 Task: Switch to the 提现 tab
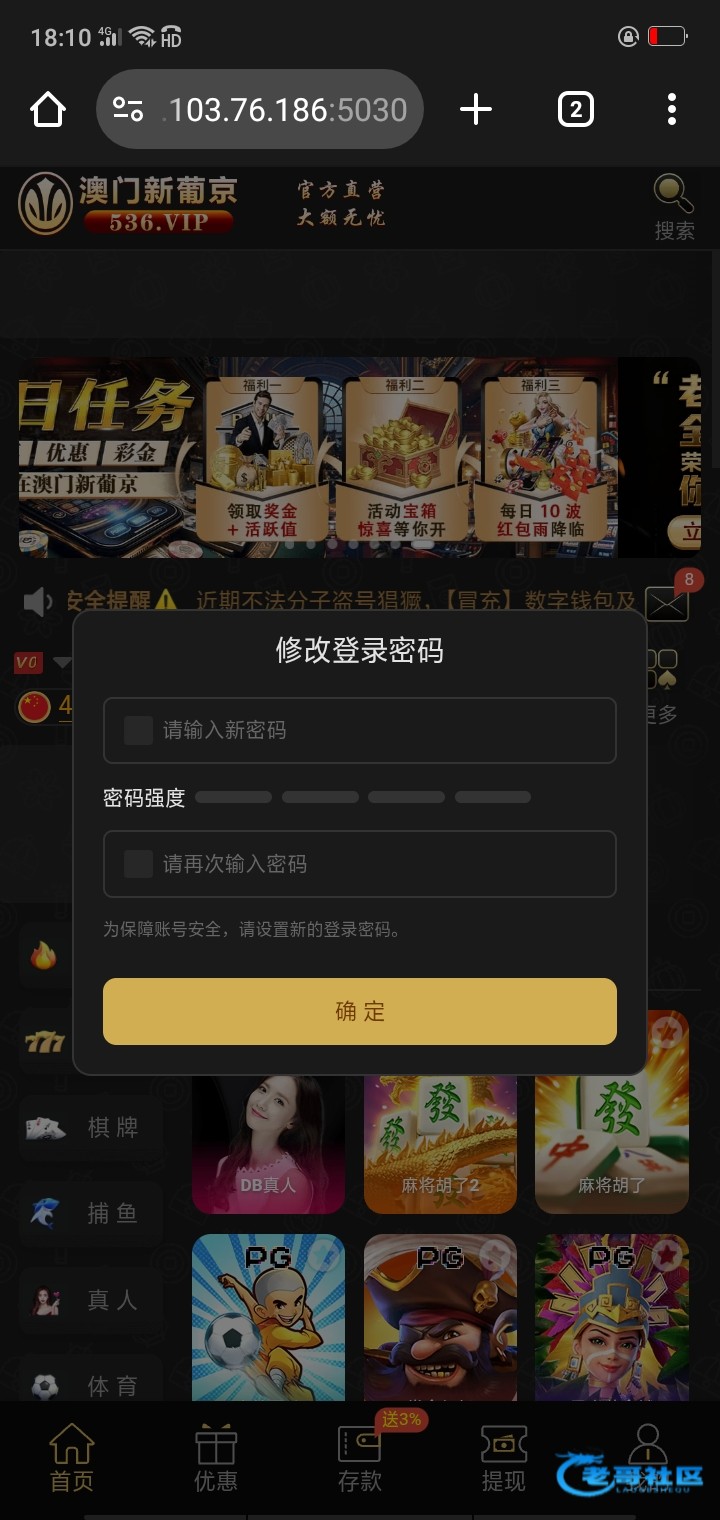click(503, 1458)
